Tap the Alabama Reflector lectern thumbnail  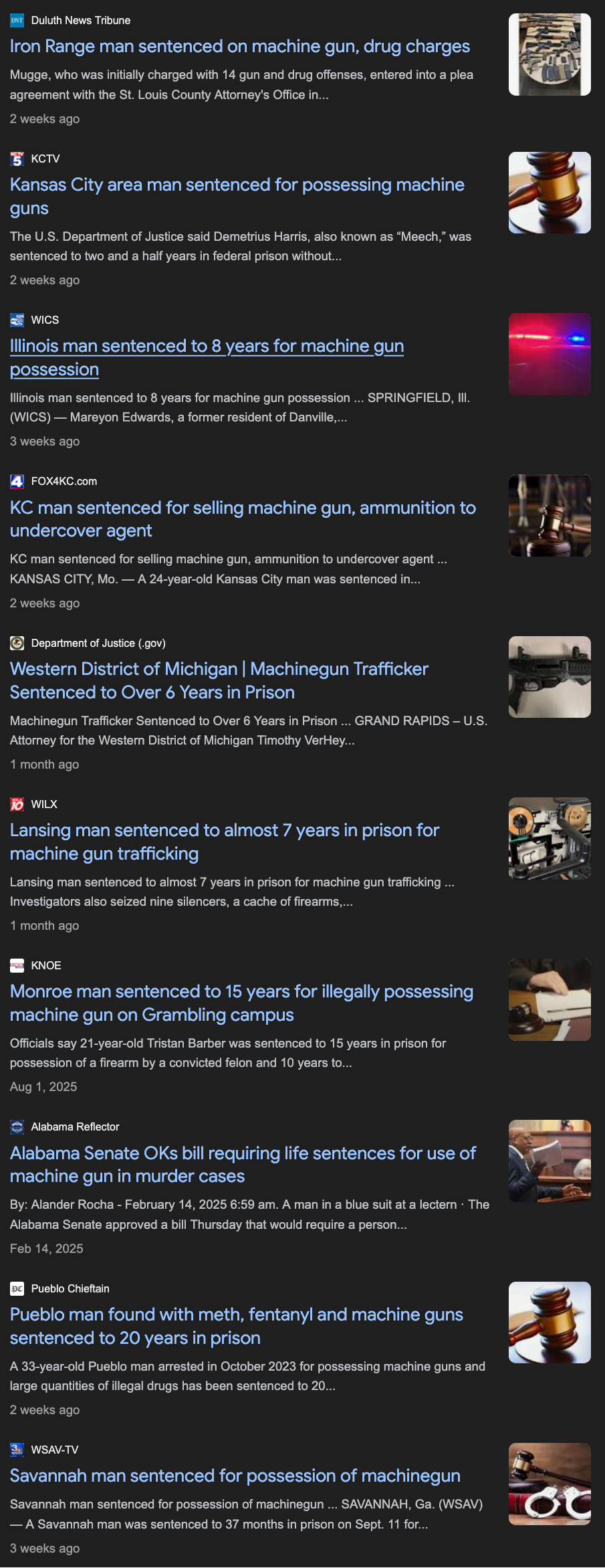(x=550, y=1161)
